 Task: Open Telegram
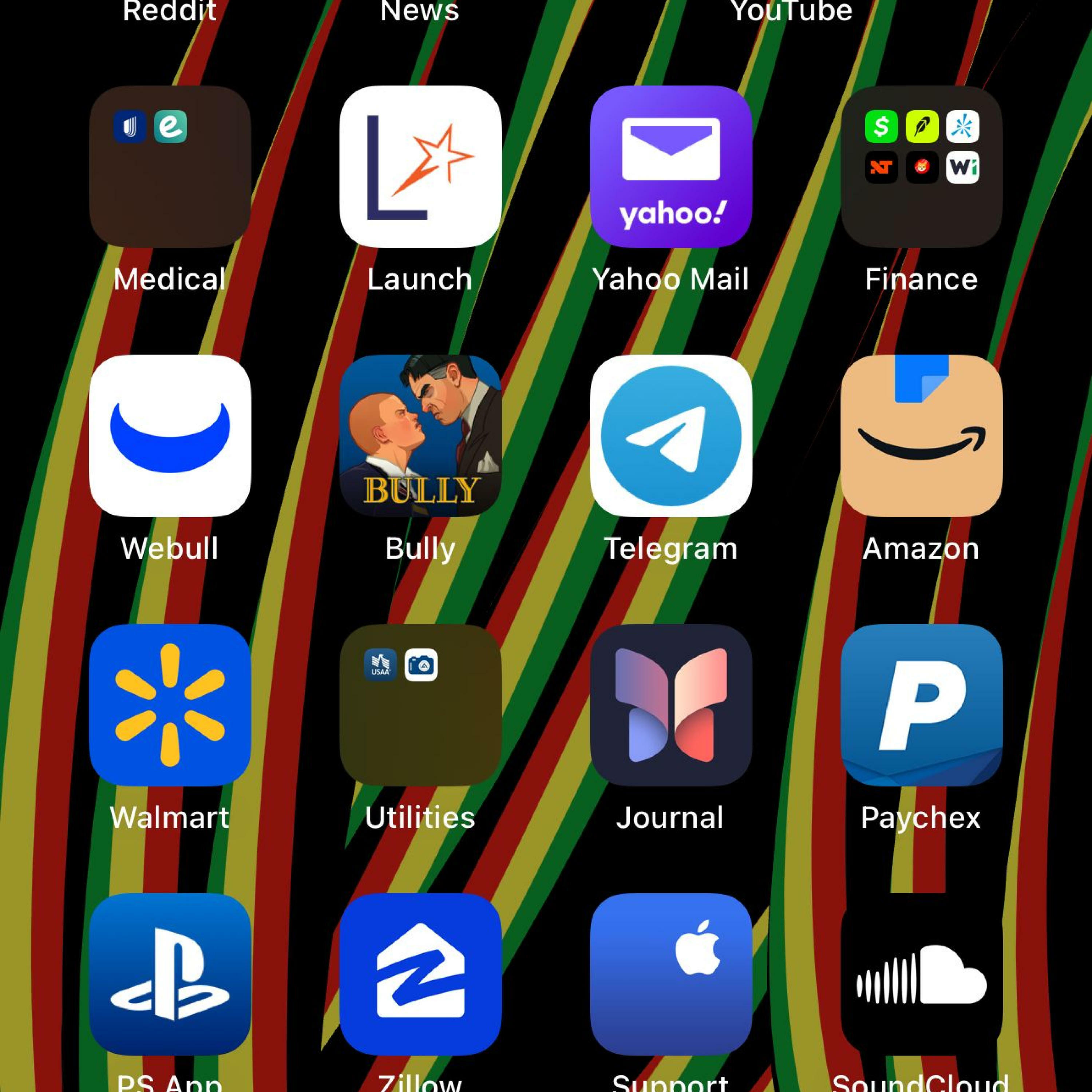pos(671,436)
